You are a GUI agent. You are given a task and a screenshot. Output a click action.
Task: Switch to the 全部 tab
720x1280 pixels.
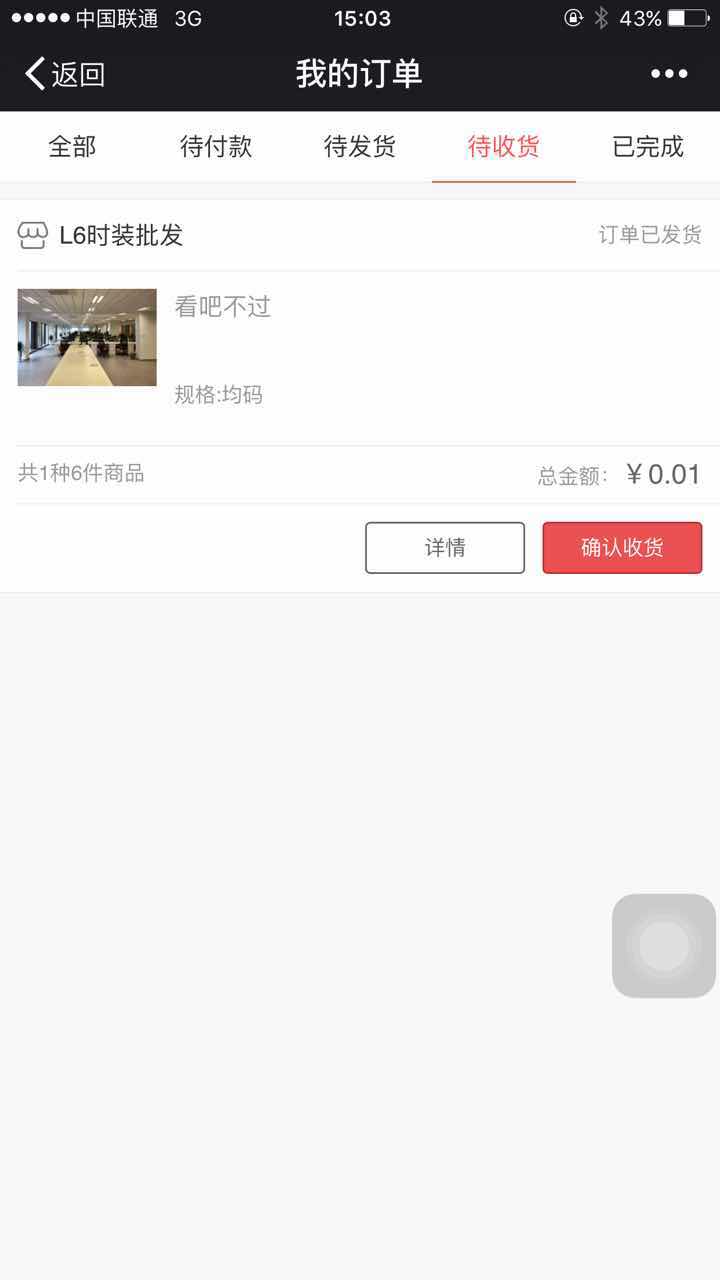click(72, 147)
